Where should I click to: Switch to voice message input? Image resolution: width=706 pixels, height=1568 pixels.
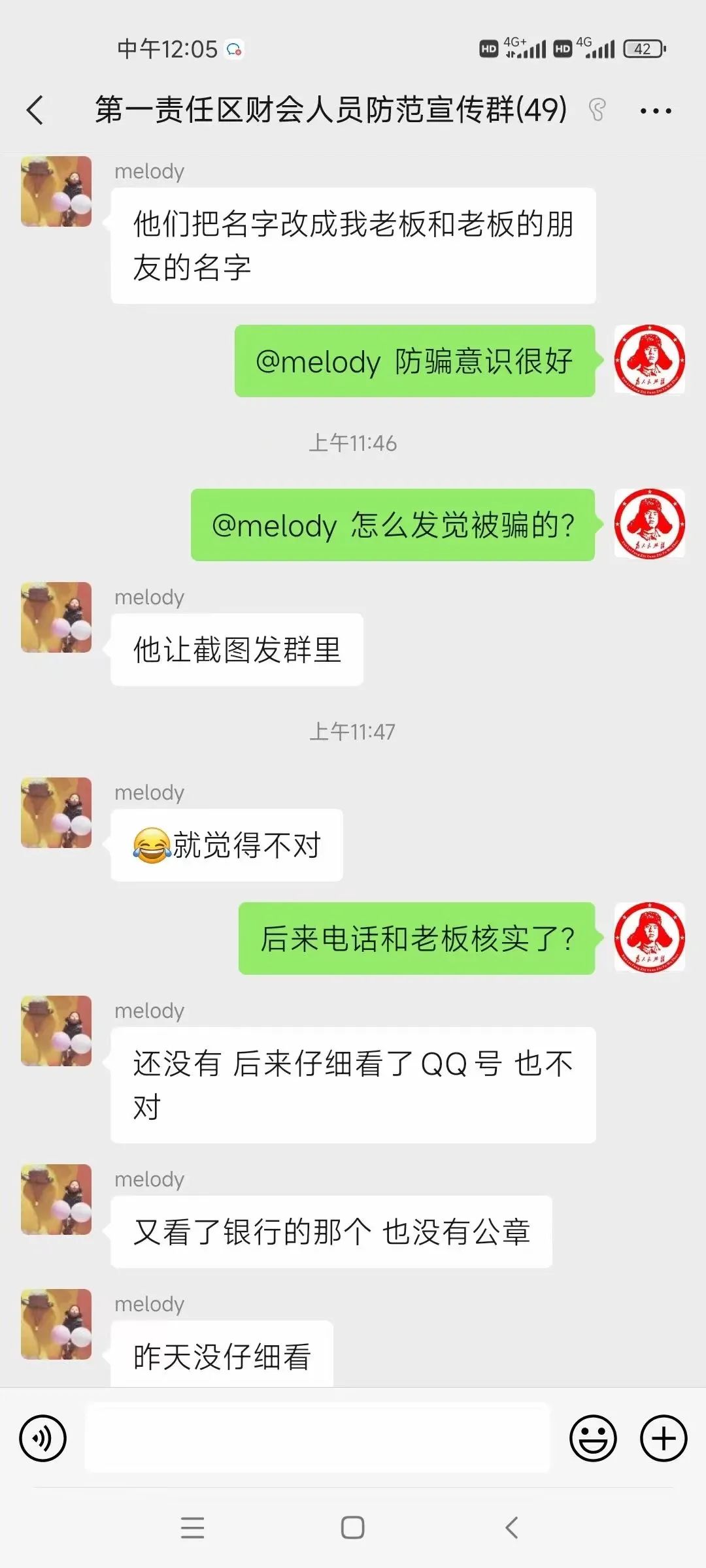(43, 1439)
